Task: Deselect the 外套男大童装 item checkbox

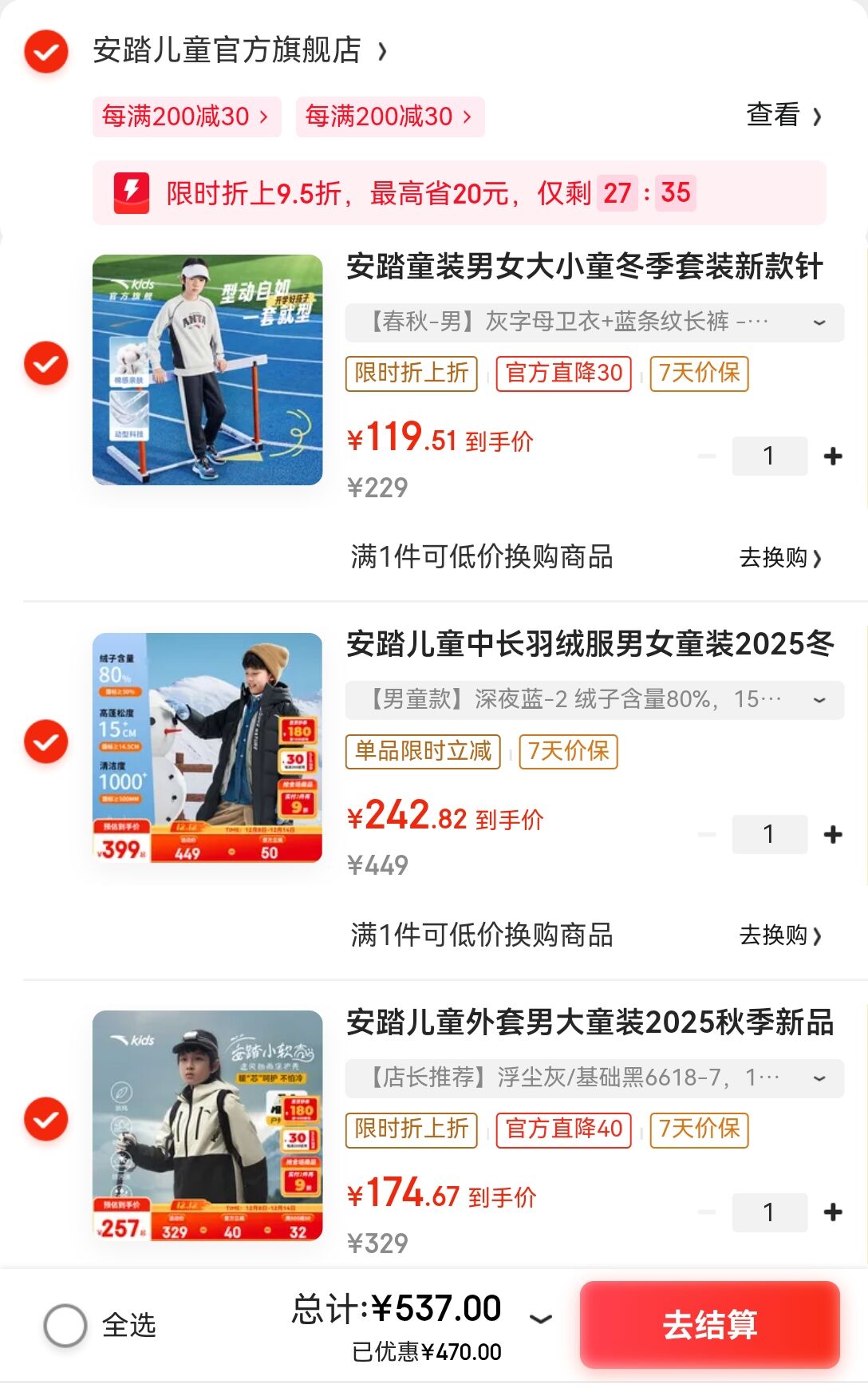Action: click(46, 1119)
